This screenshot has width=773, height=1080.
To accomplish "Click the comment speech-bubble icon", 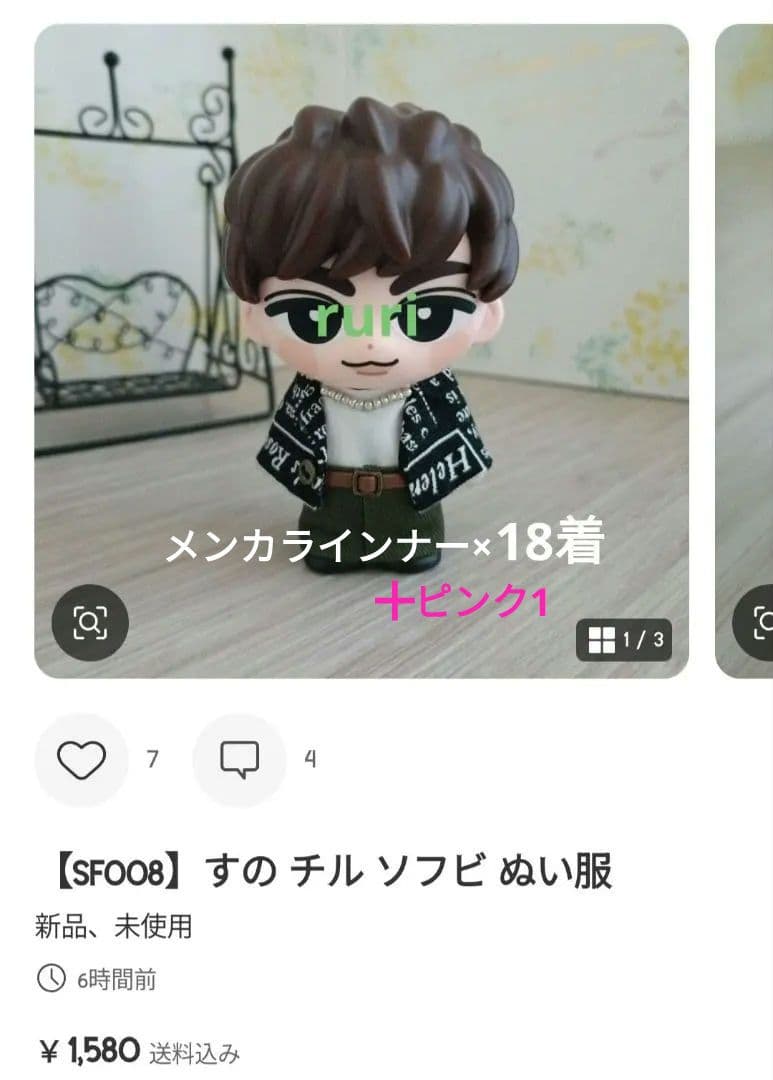I will (x=238, y=760).
